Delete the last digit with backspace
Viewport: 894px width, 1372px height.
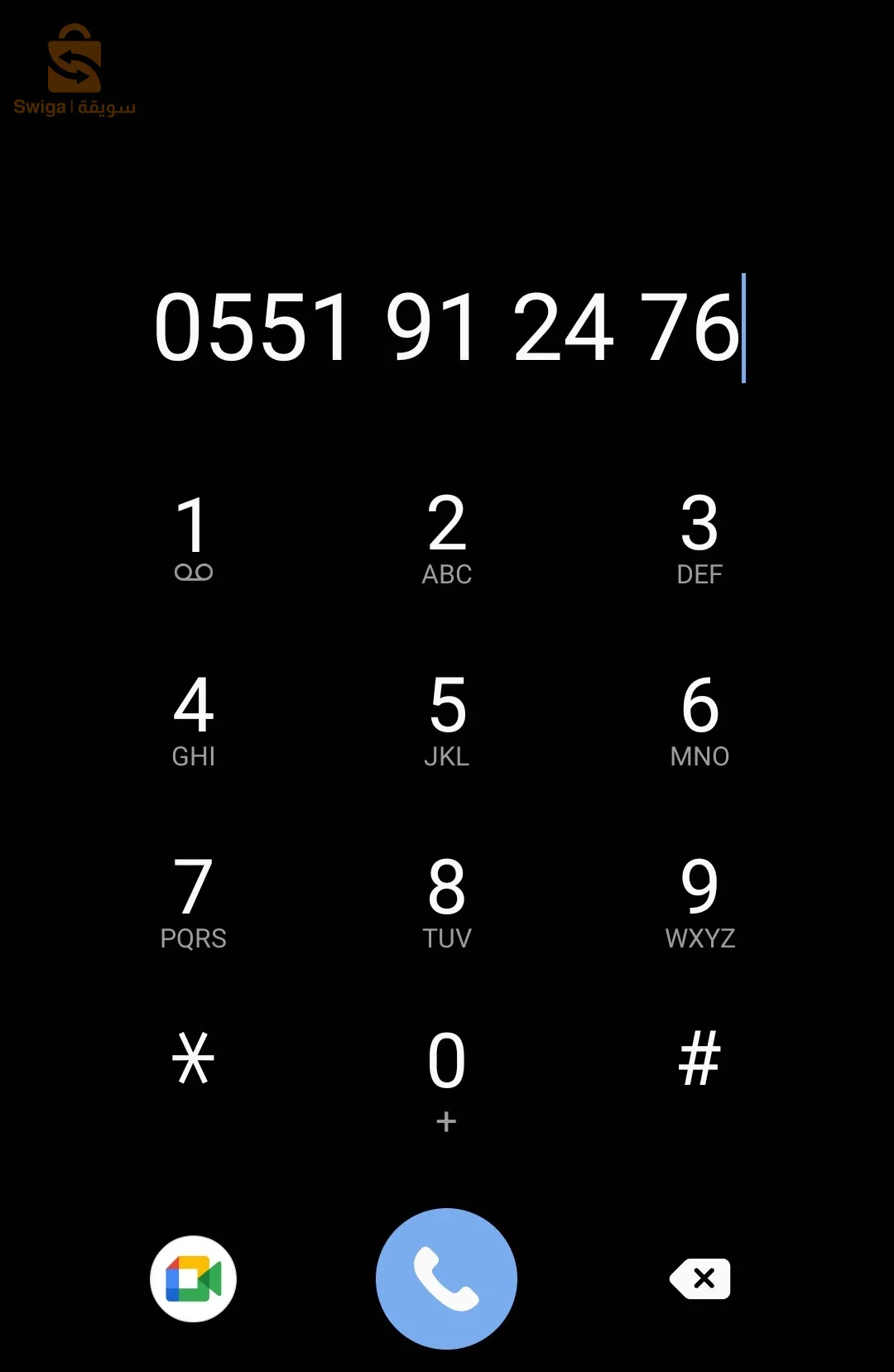click(x=700, y=1278)
